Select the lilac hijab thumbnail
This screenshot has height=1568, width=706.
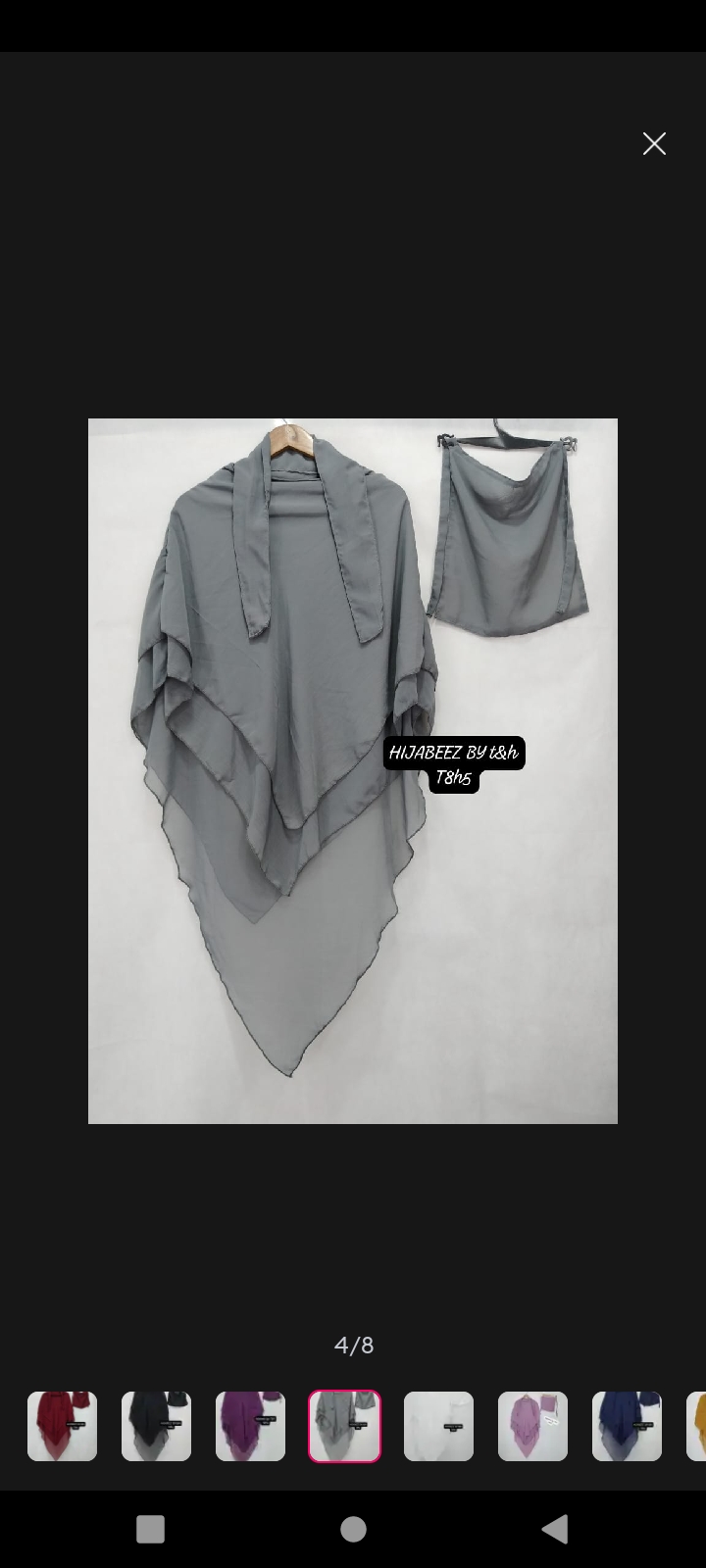[532, 1426]
